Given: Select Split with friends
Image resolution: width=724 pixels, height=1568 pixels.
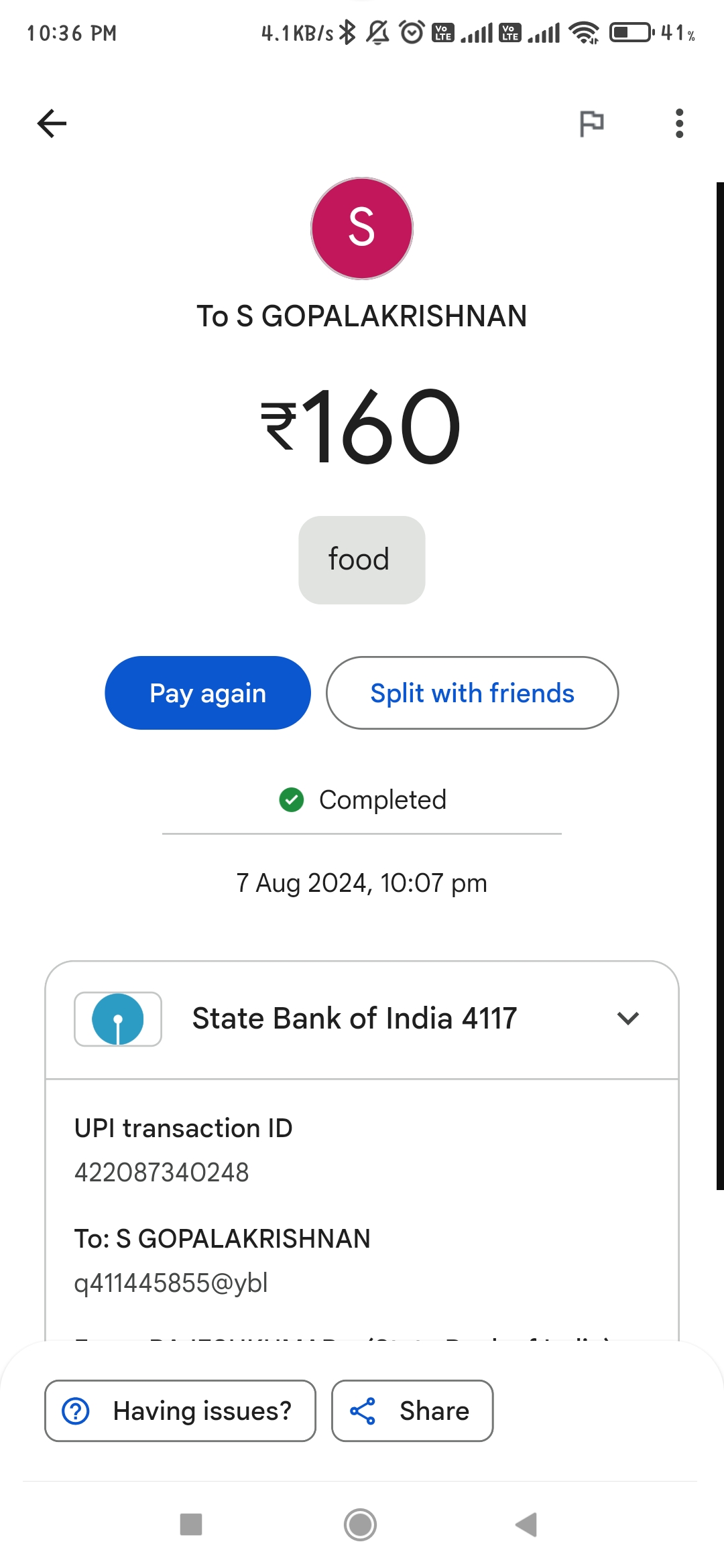Looking at the screenshot, I should 472,693.
